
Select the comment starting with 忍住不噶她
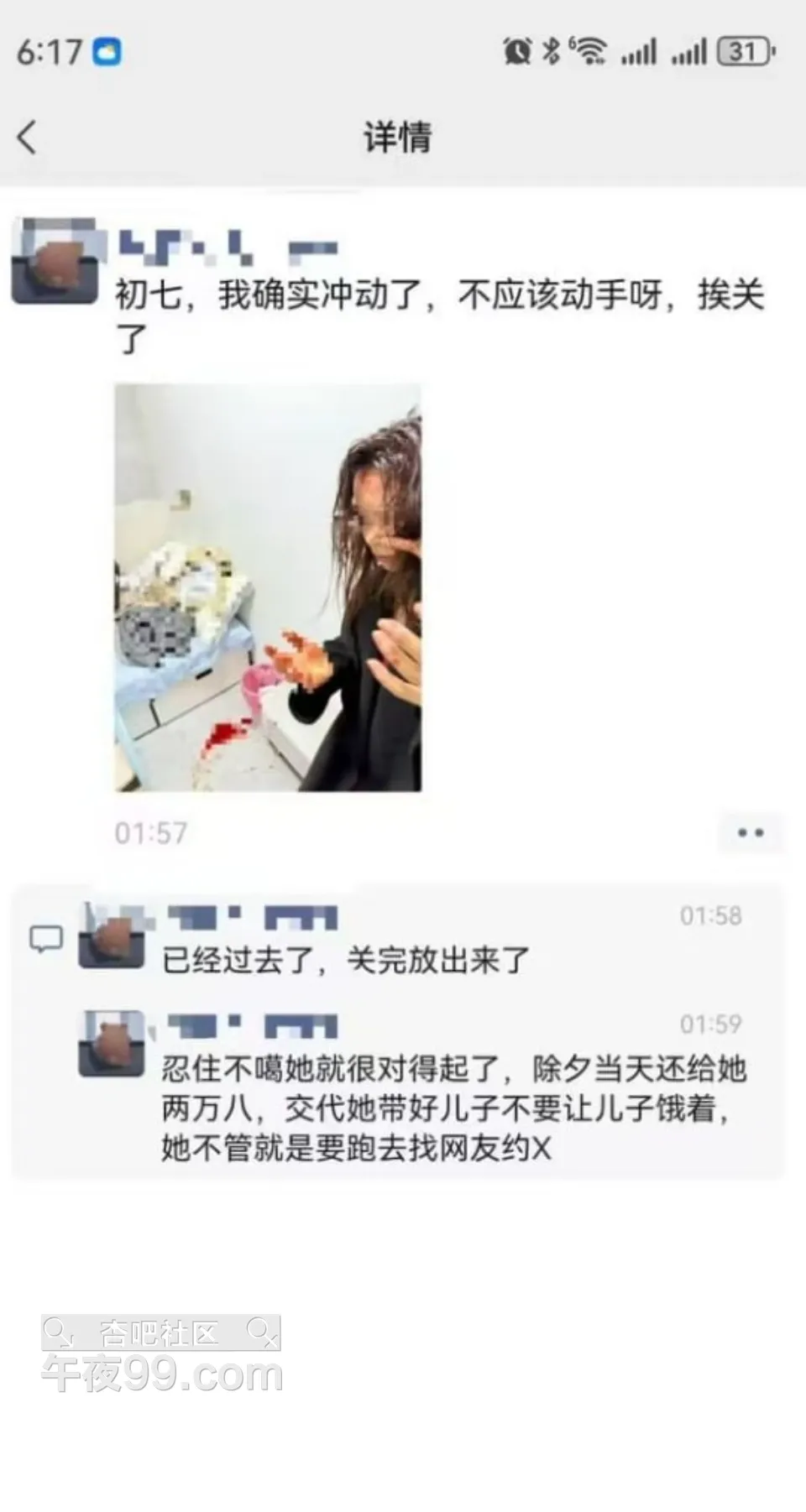pyautogui.click(x=453, y=1108)
